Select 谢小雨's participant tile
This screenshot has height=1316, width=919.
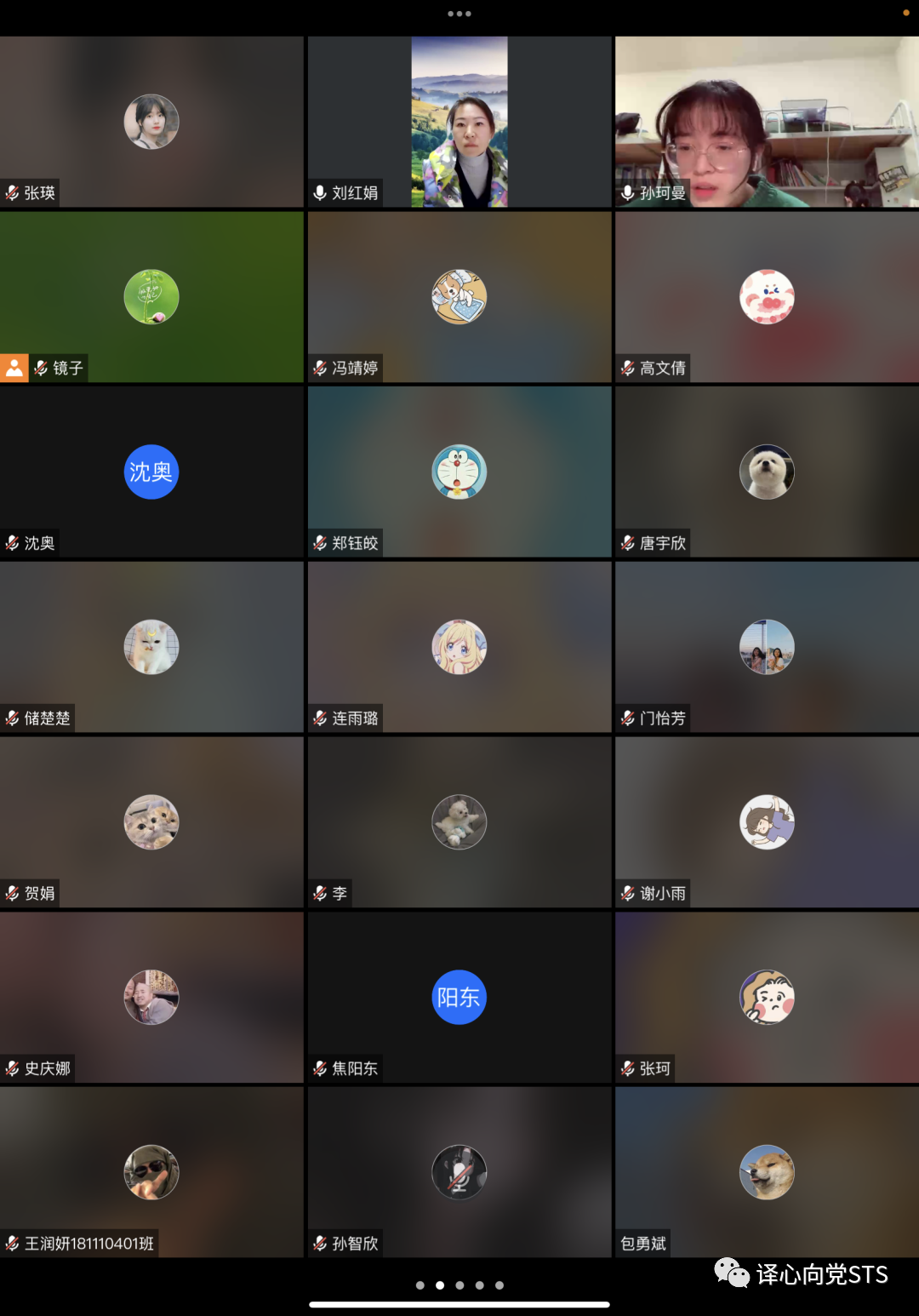(767, 822)
